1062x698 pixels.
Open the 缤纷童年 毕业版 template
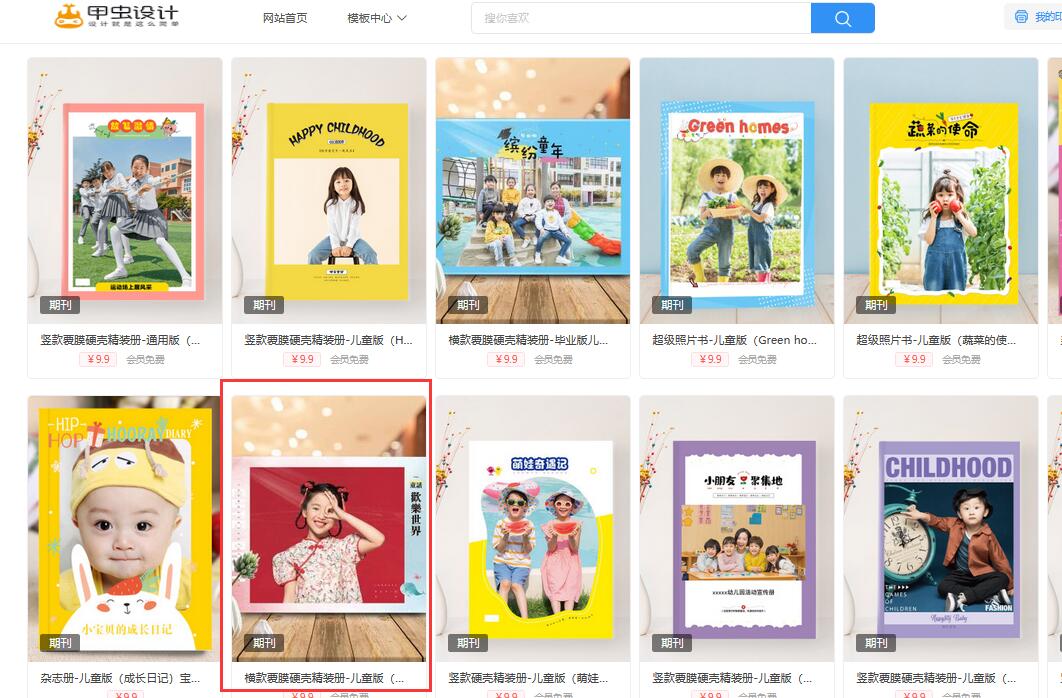533,200
